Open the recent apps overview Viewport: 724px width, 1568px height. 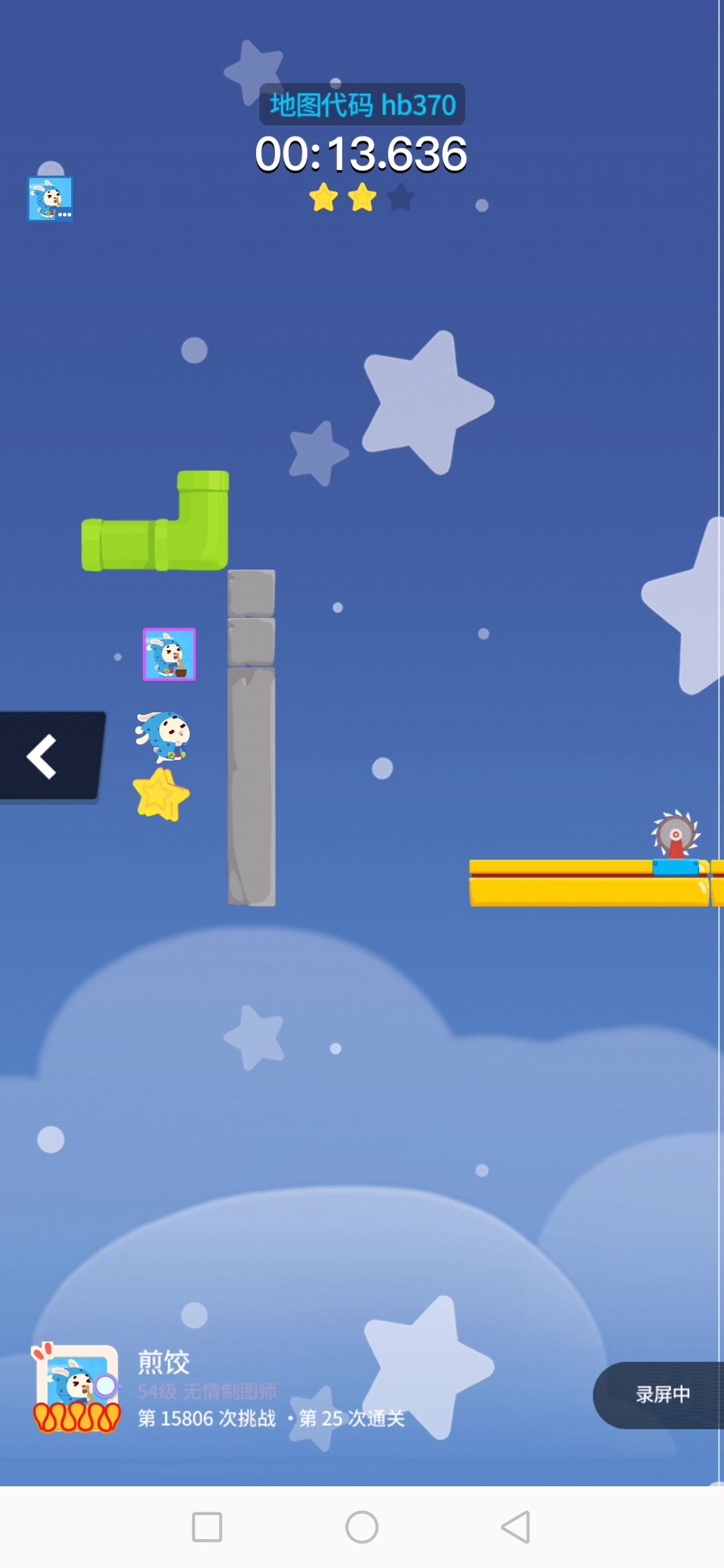(207, 1527)
